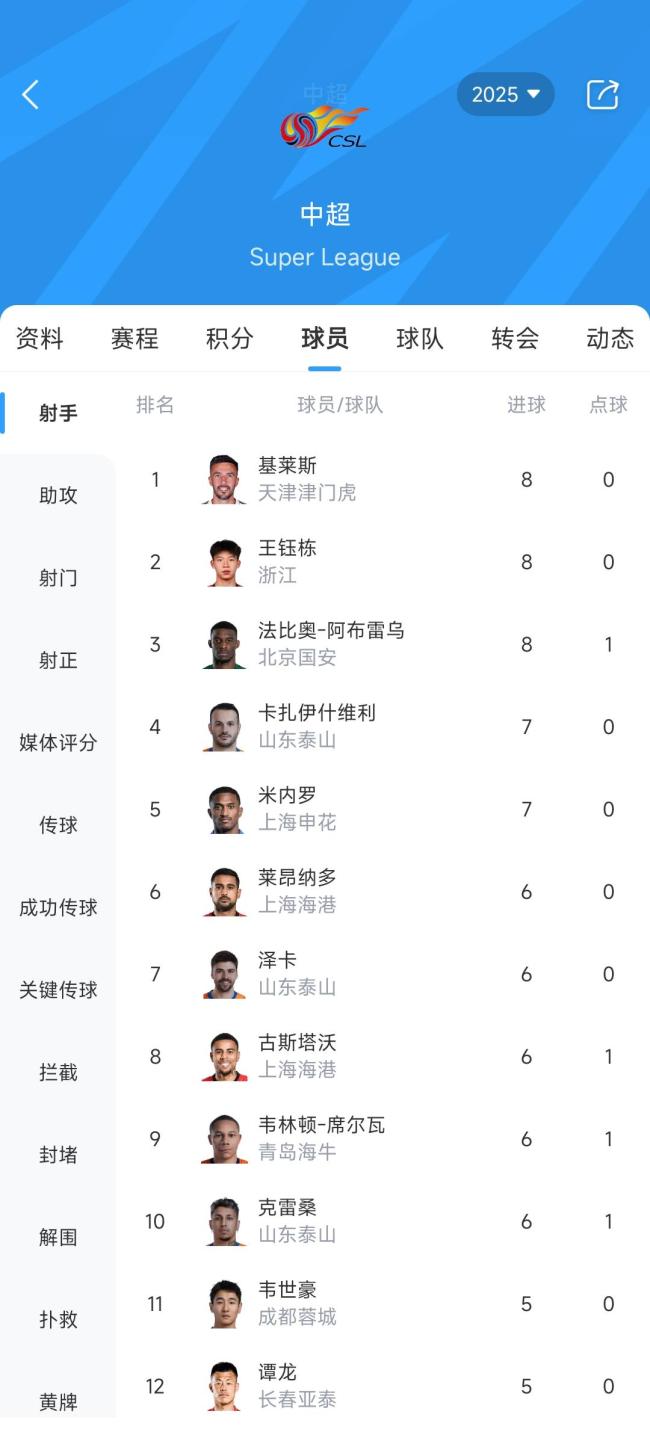650x1444 pixels.
Task: Open the 积分 standings tab
Action: click(230, 338)
